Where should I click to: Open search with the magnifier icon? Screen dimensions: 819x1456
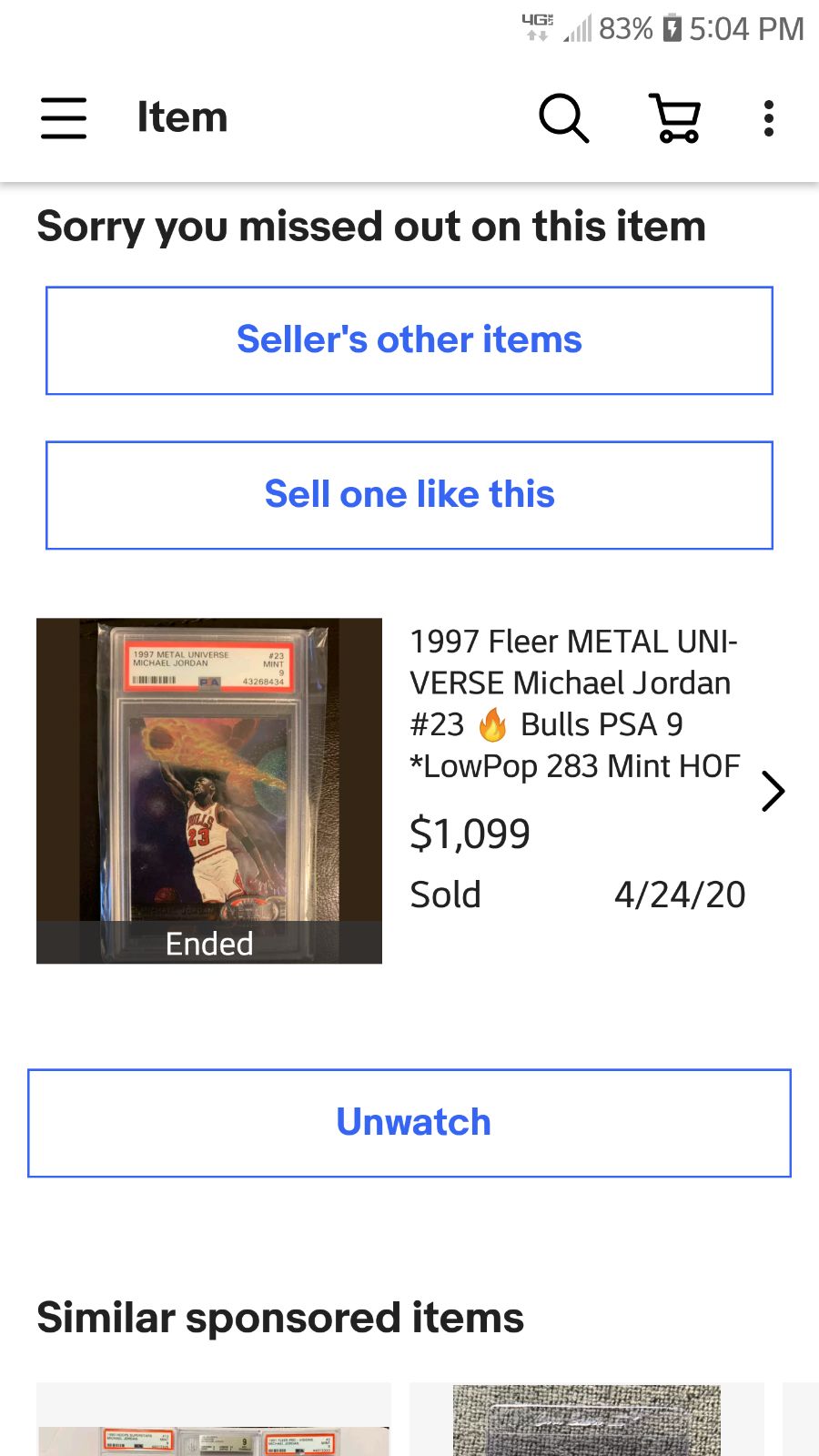564,118
